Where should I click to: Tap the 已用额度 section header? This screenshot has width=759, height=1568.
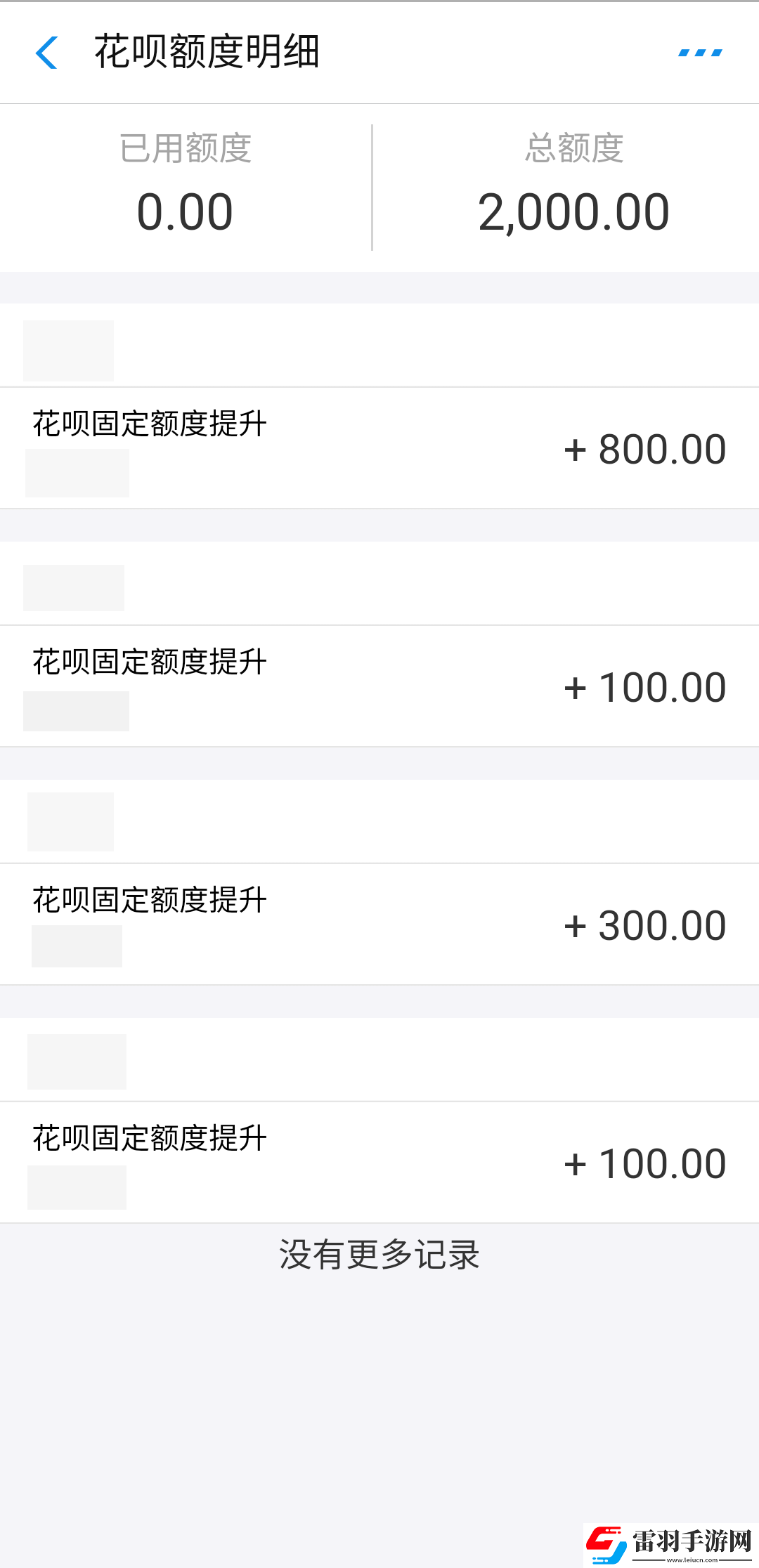185,148
